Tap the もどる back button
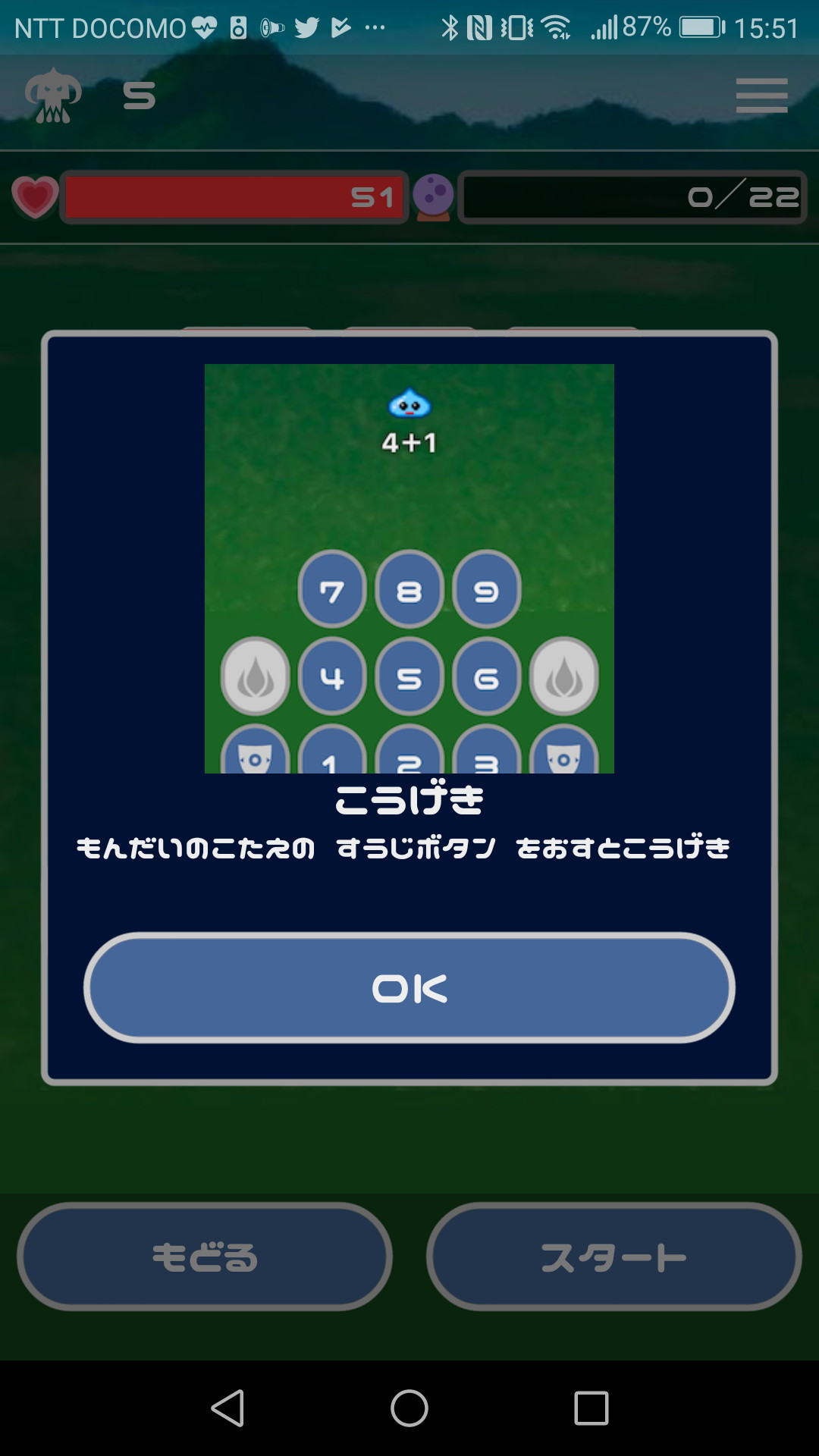Image resolution: width=819 pixels, height=1456 pixels. [x=205, y=1257]
